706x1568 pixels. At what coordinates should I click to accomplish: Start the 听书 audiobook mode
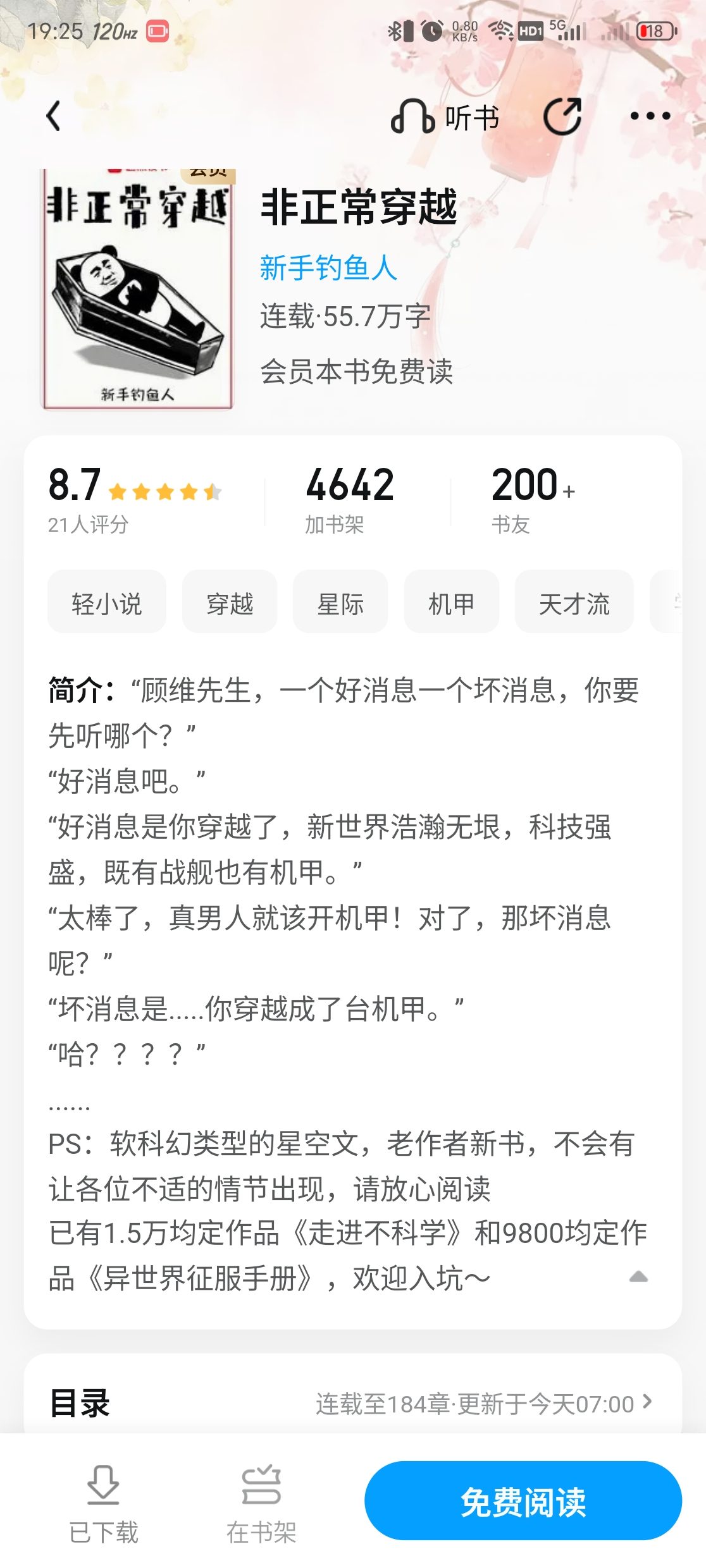tap(445, 118)
